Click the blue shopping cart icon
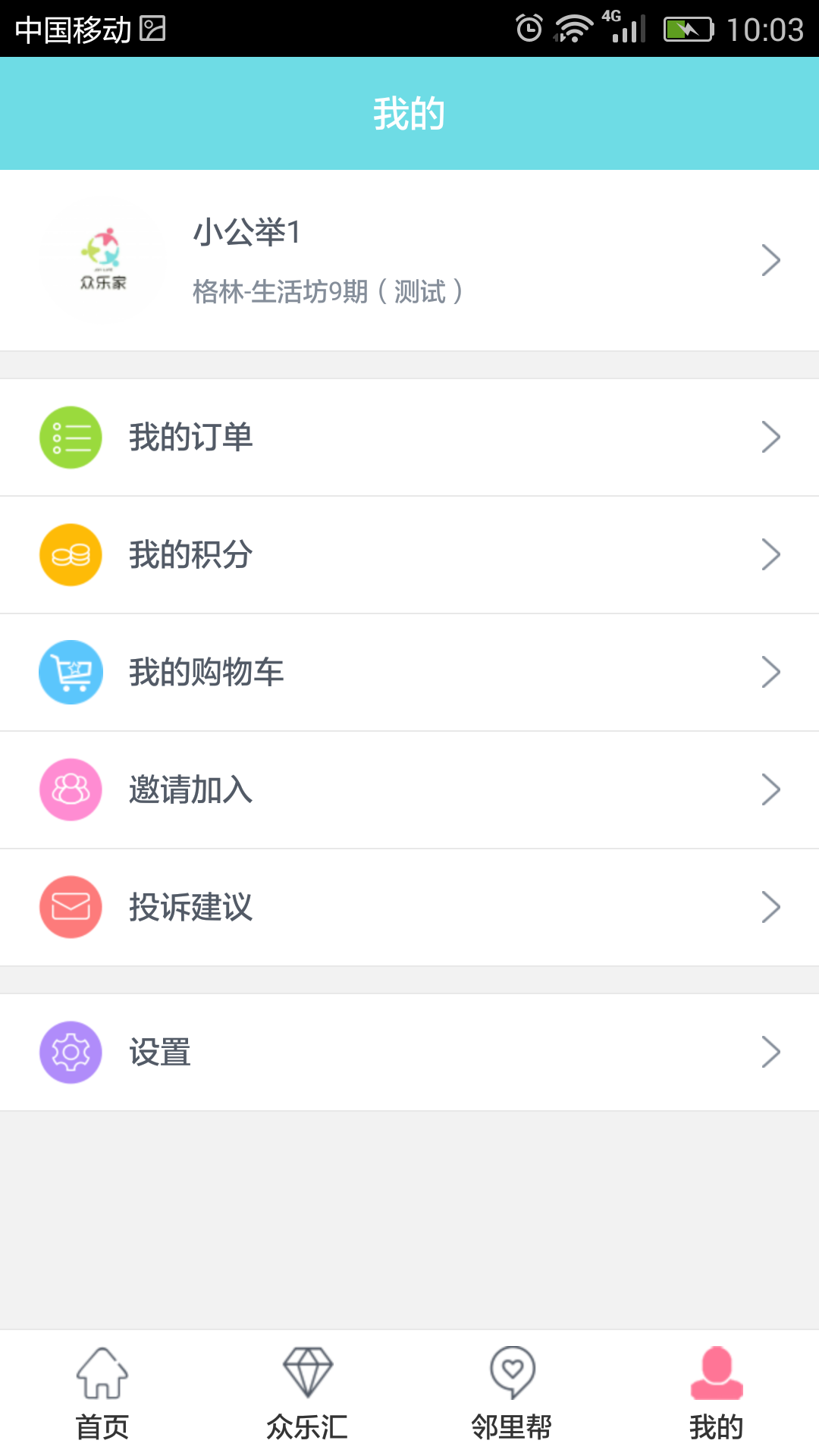819x1456 pixels. pyautogui.click(x=71, y=672)
